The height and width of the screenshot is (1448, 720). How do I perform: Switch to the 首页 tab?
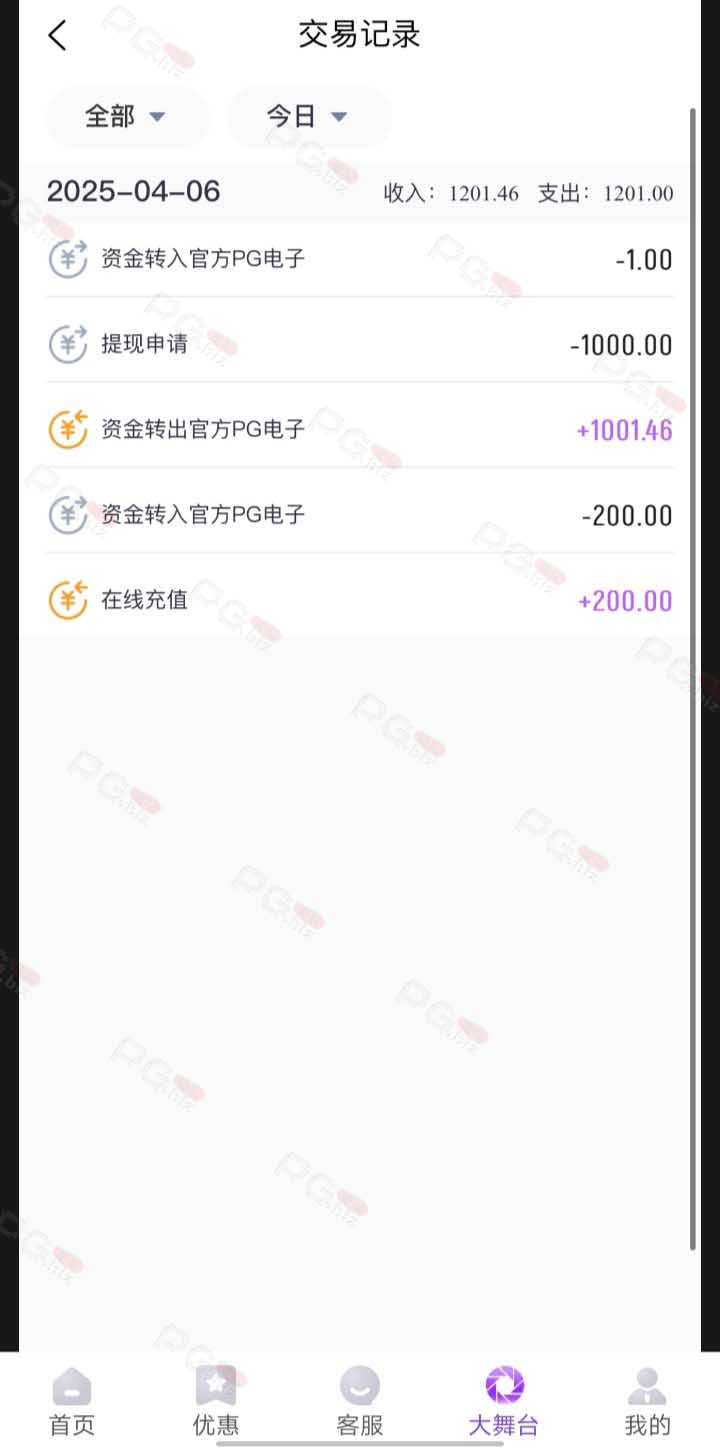(72, 1401)
